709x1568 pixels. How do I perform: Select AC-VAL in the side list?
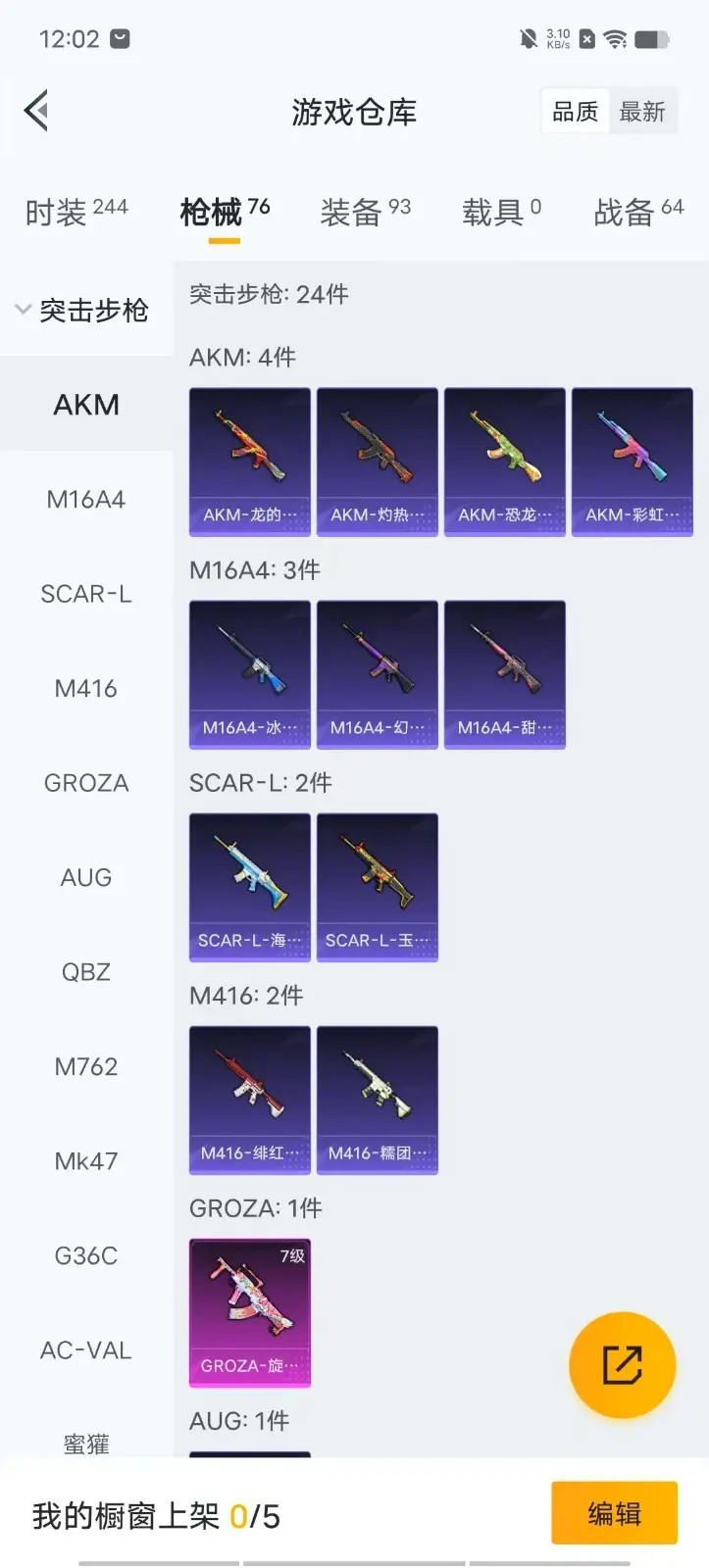[x=86, y=1350]
